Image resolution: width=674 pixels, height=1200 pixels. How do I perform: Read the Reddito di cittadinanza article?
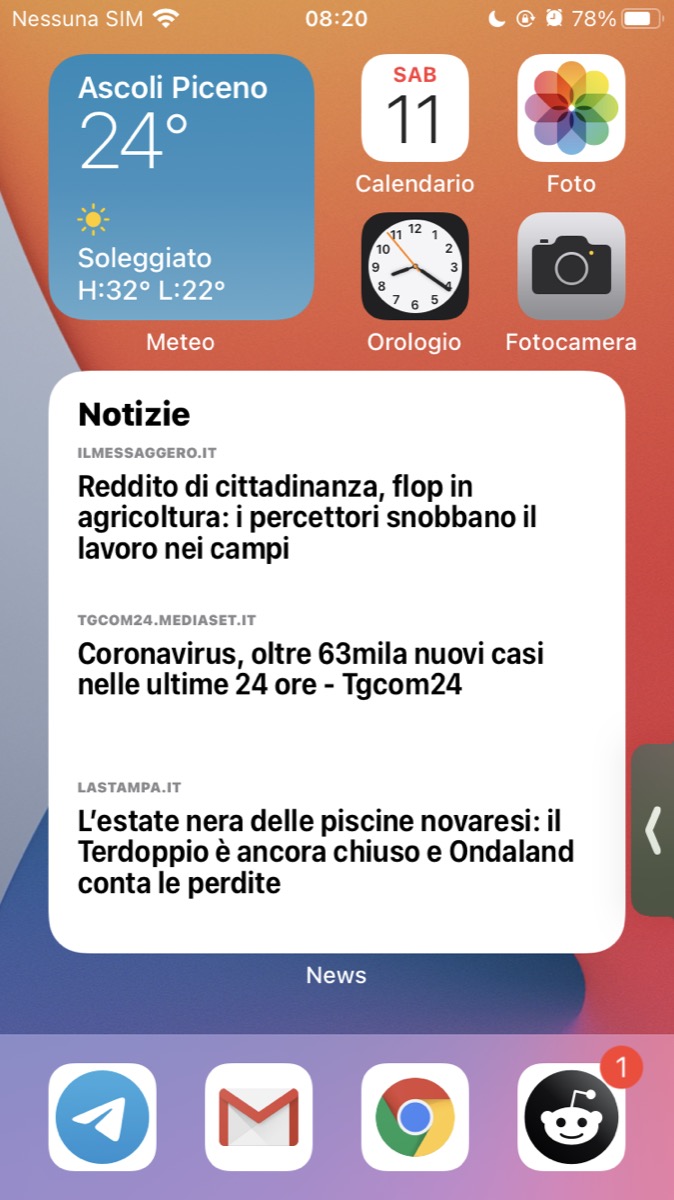(308, 518)
